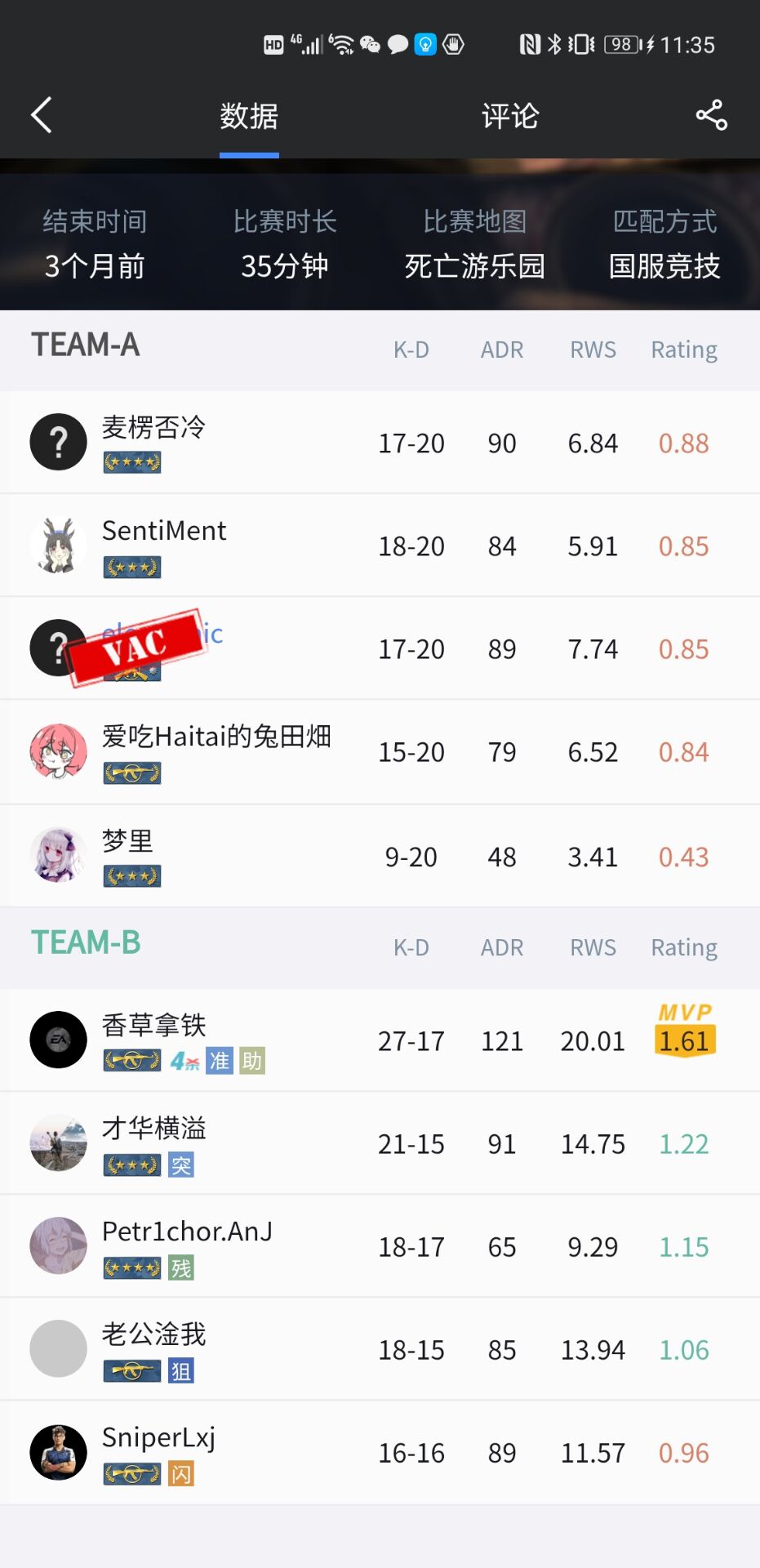The width and height of the screenshot is (760, 1568).
Task: Share this match via share icon
Action: (711, 115)
